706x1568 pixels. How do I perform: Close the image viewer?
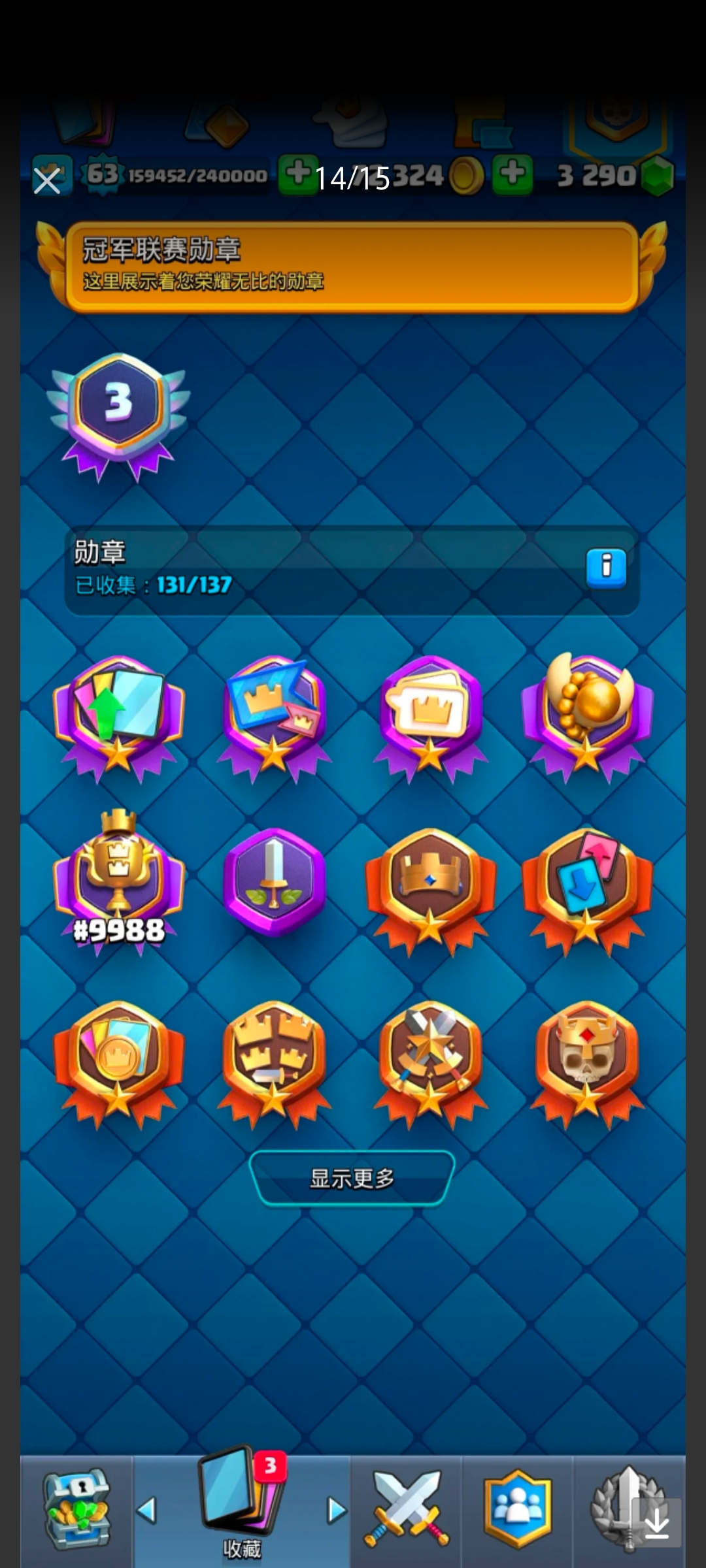[x=47, y=181]
